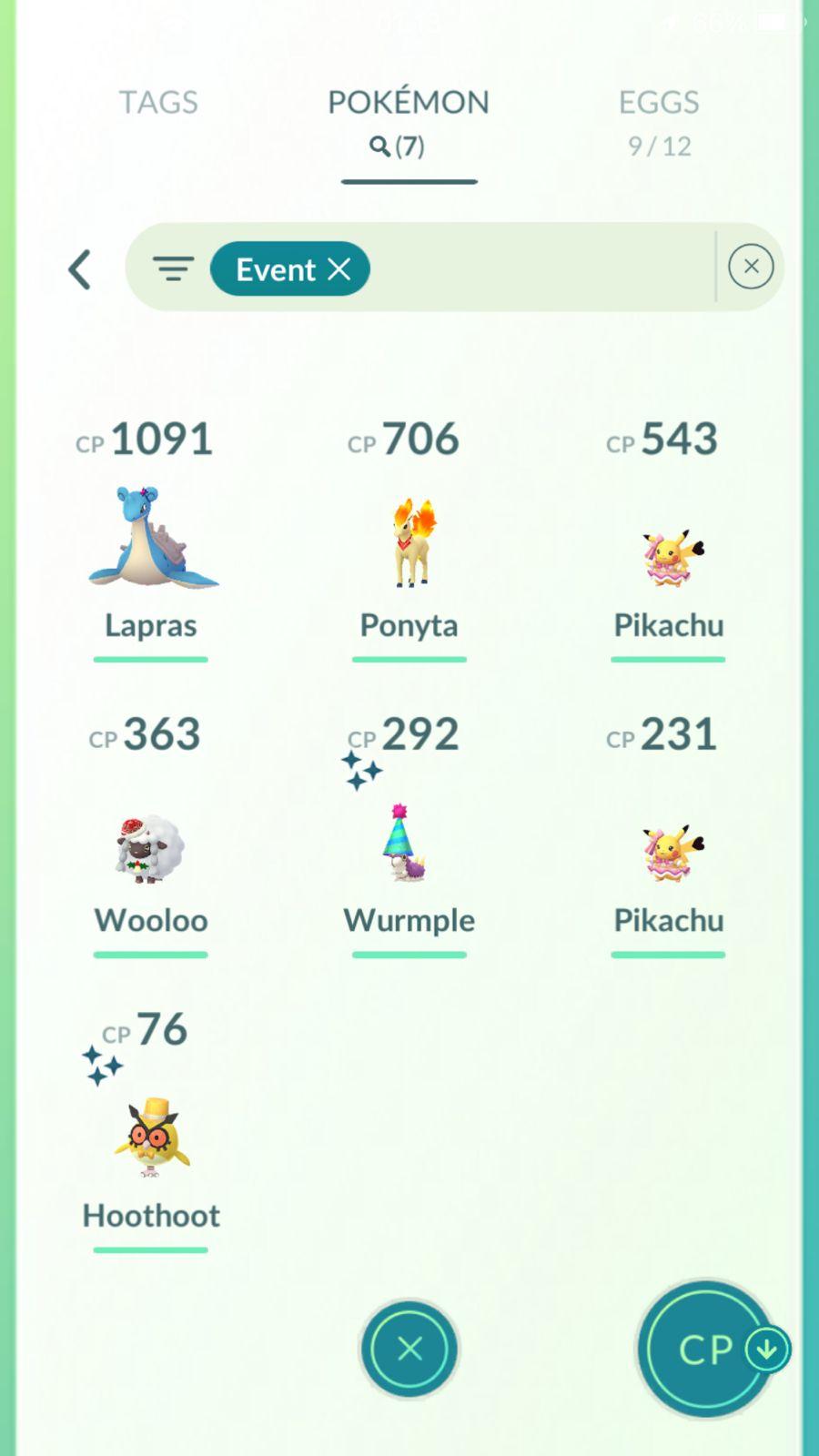Select the Pikachu with CP 543
Image resolution: width=819 pixels, height=1456 pixels.
[669, 555]
